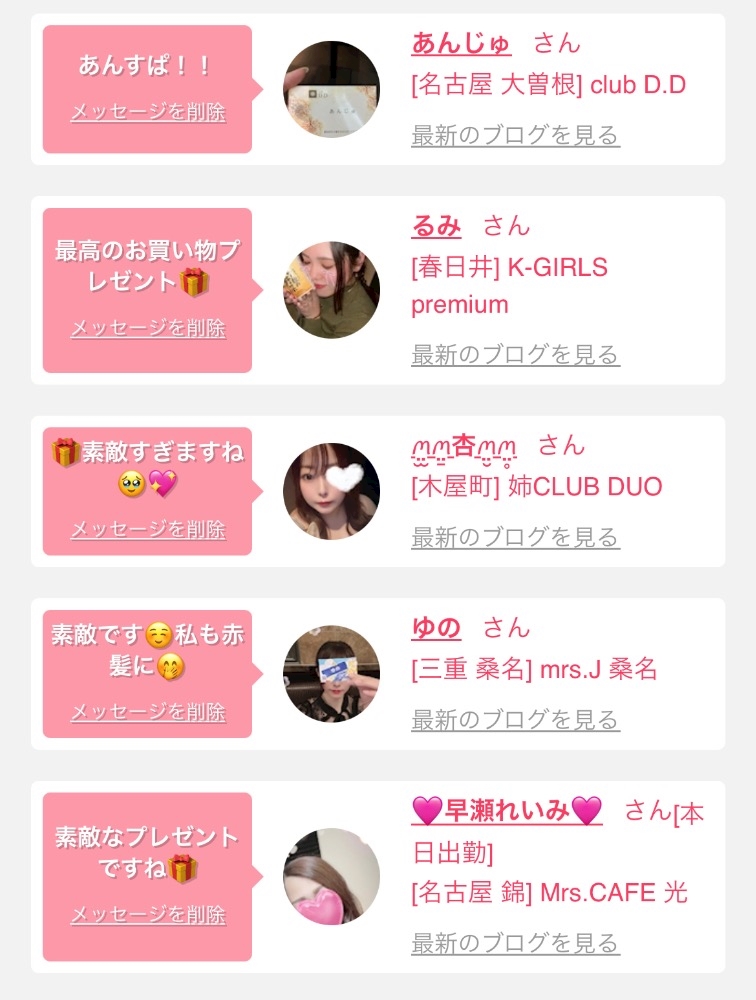Delete the 素敵です私も赤髪に message
Viewport: 756px width, 1000px height.
click(148, 712)
